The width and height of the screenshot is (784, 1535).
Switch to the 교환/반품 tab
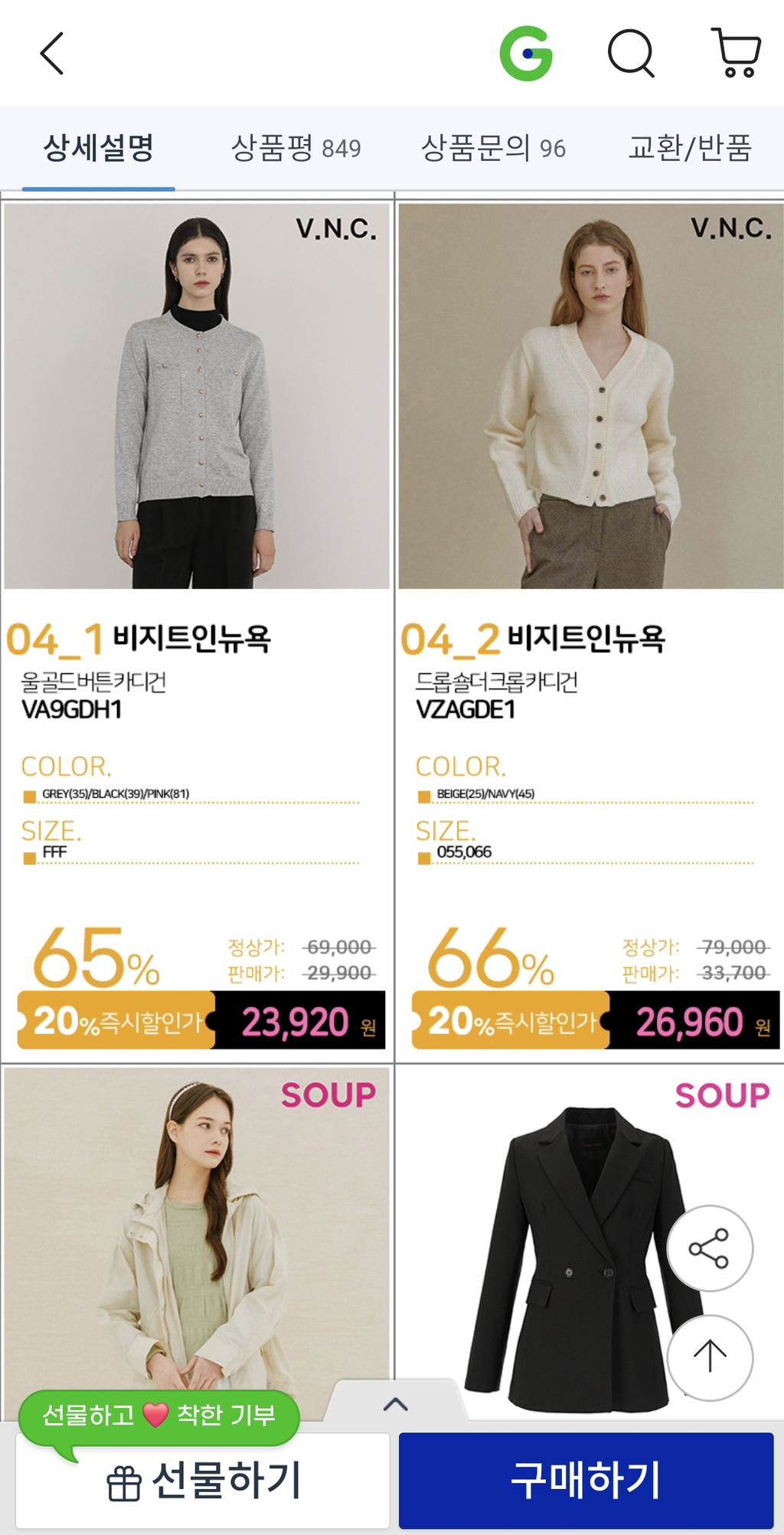click(690, 148)
